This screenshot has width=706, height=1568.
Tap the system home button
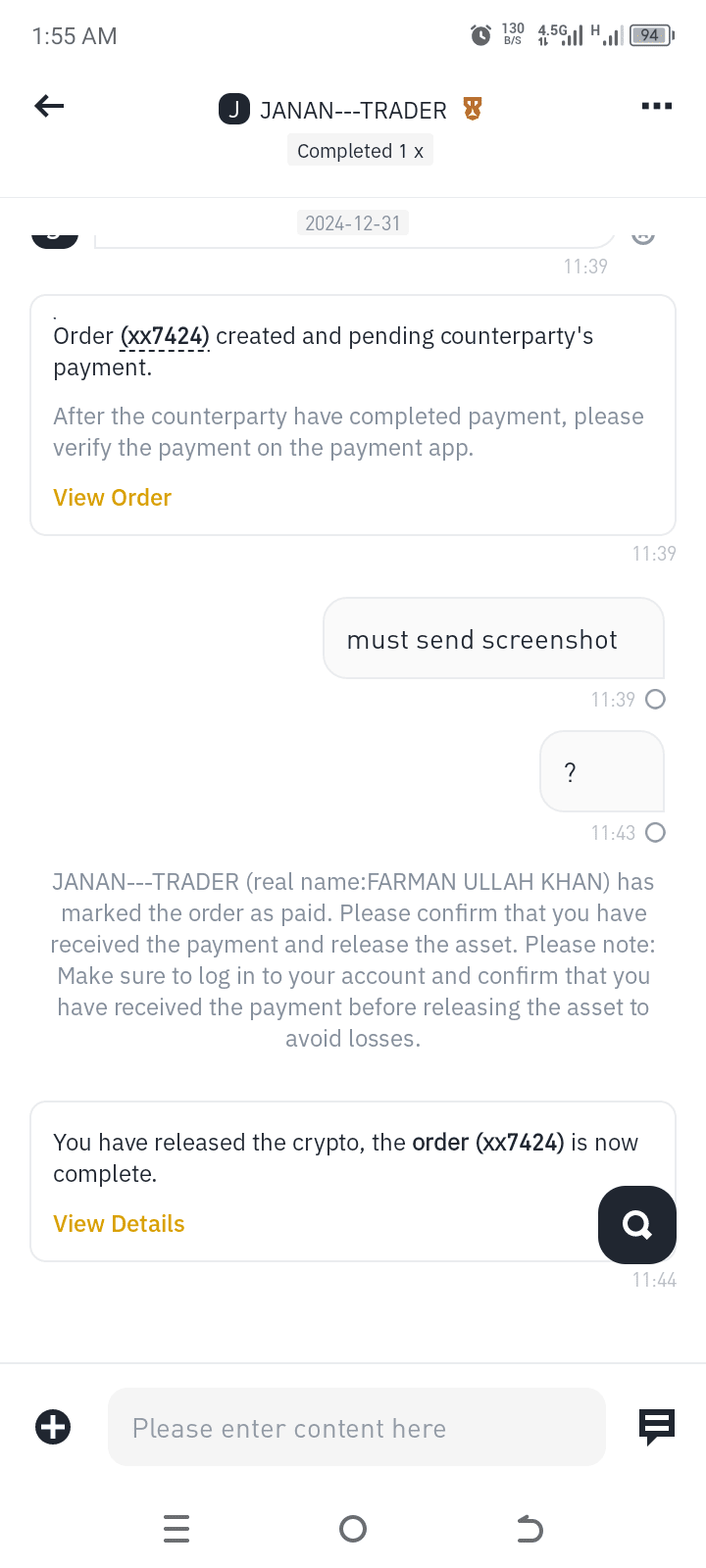click(353, 1529)
